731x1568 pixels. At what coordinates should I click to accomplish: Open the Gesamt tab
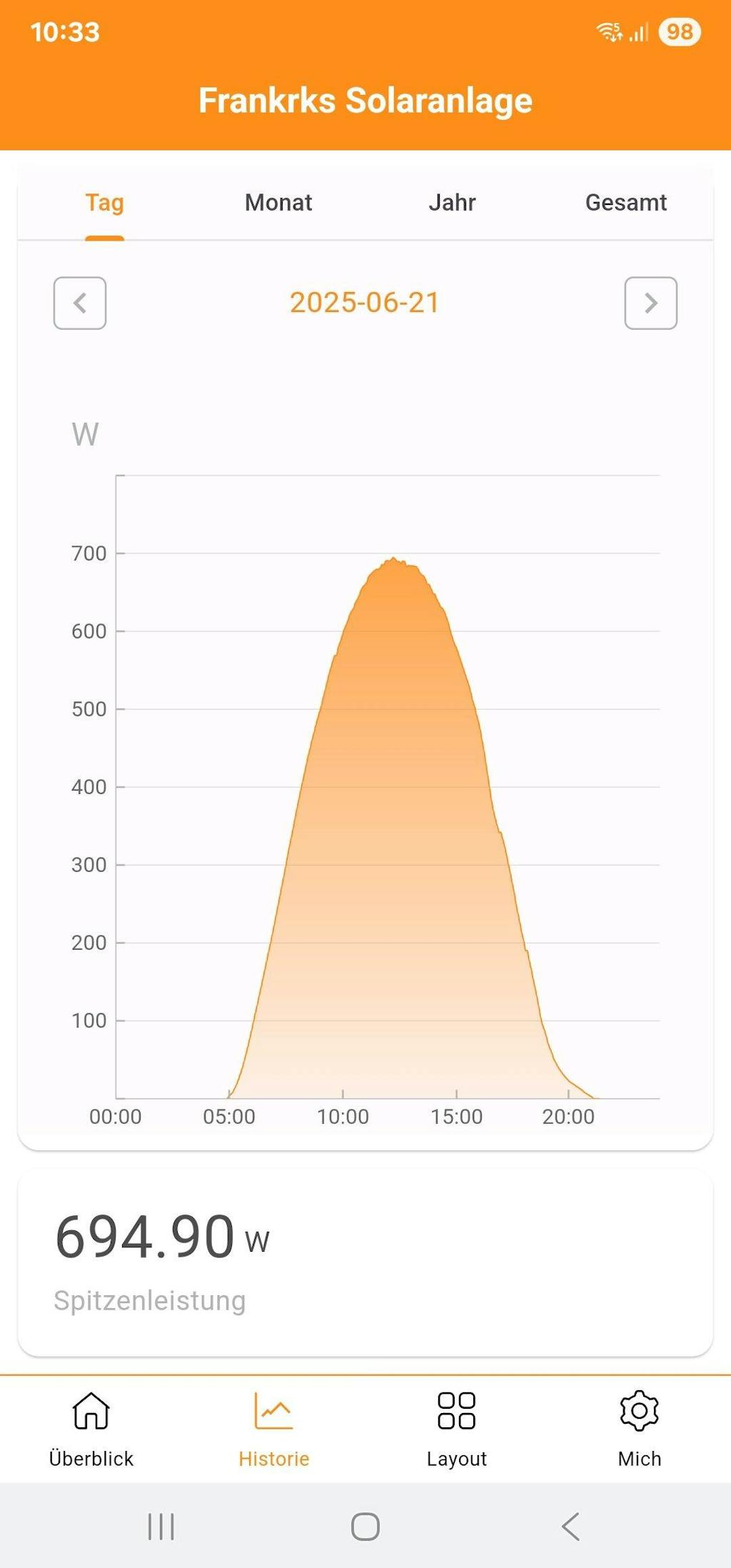tap(625, 203)
